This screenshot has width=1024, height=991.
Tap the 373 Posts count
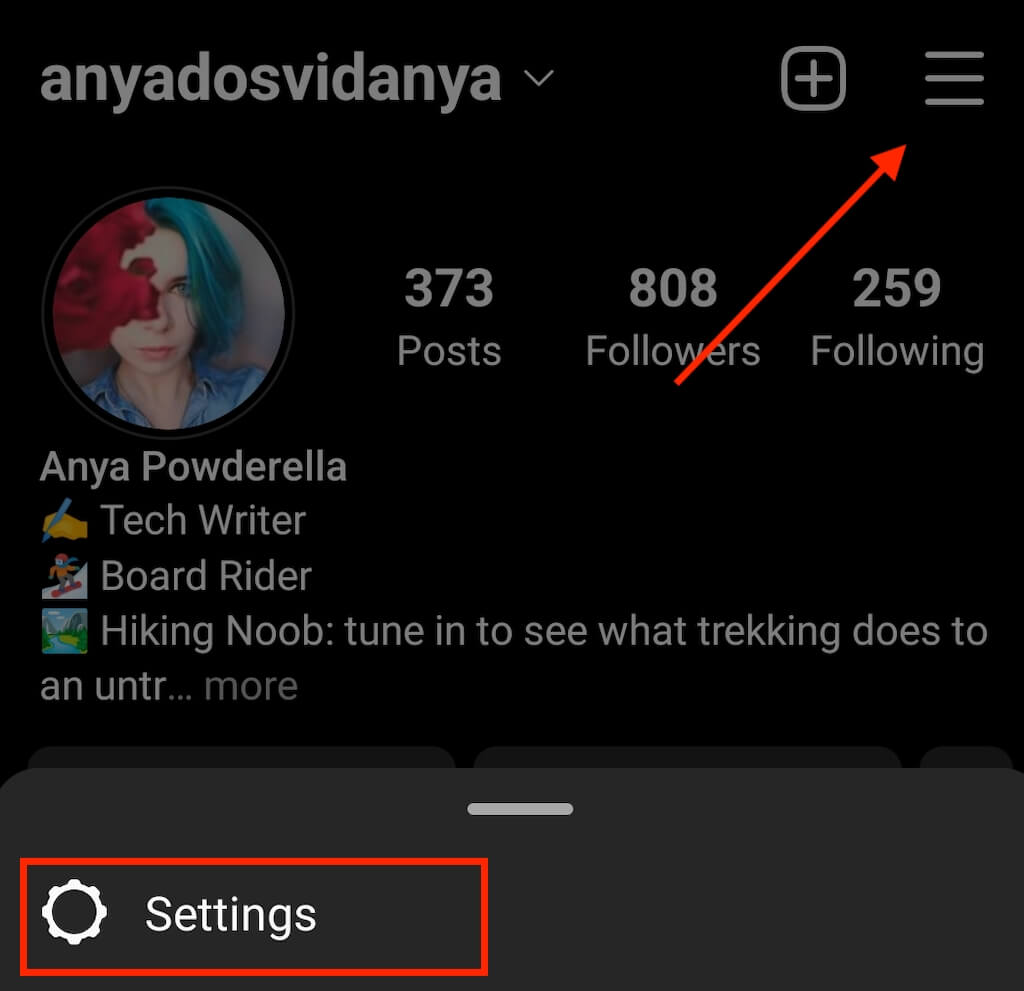tap(449, 316)
